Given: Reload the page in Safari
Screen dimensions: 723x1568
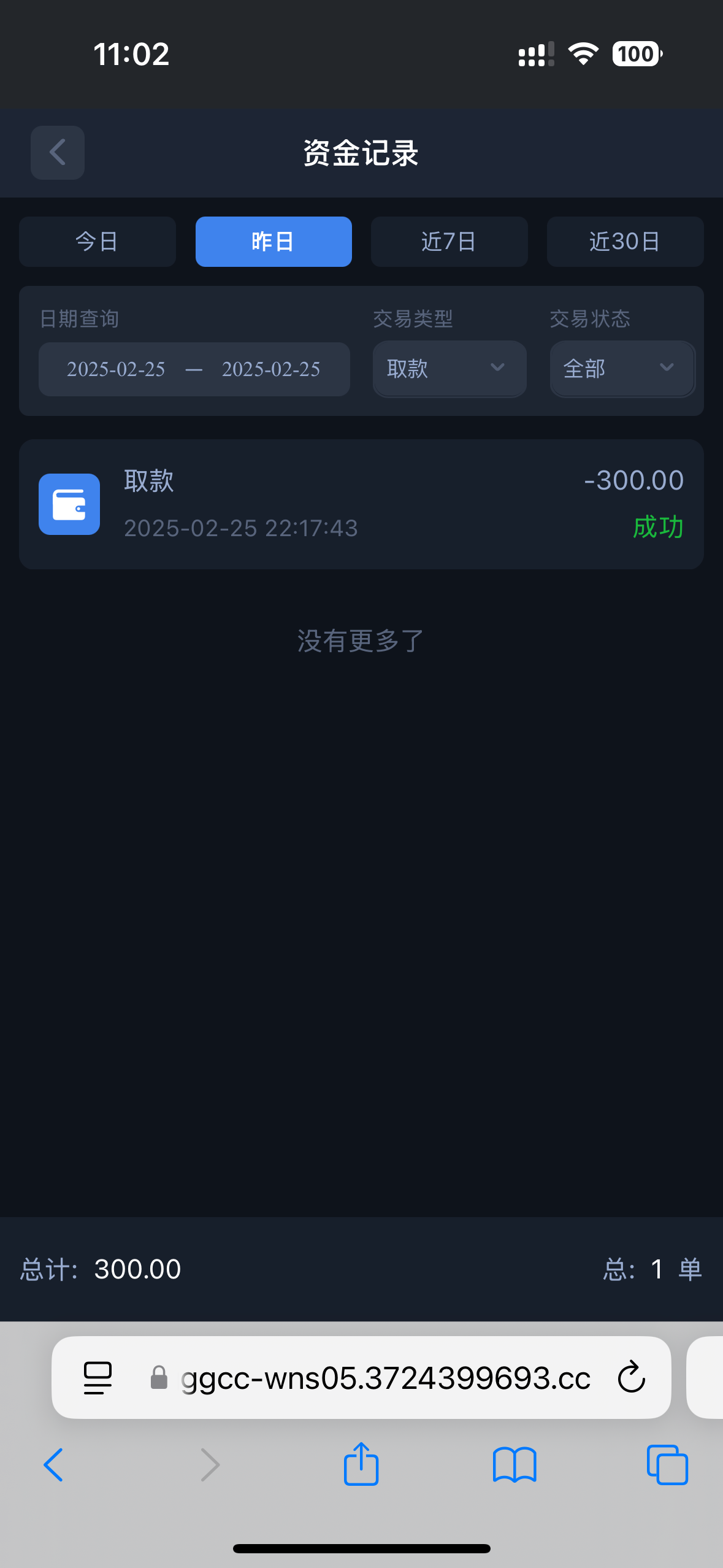Looking at the screenshot, I should tap(631, 1378).
